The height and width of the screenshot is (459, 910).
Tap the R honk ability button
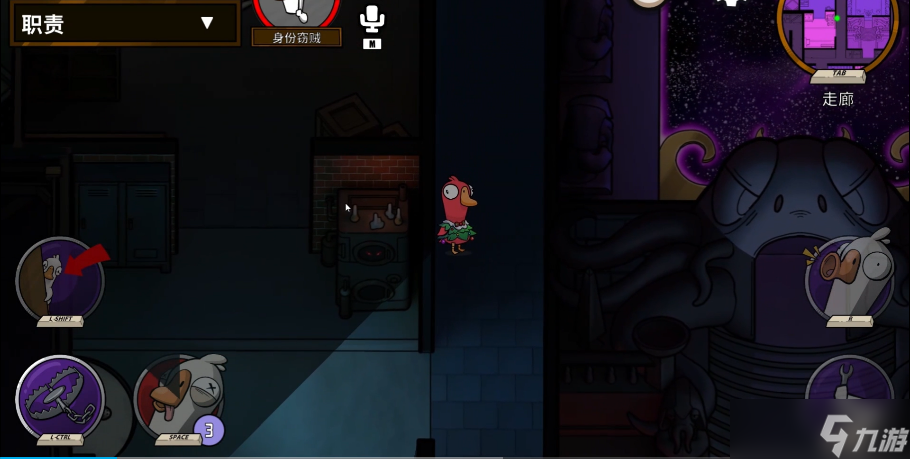[x=849, y=279]
